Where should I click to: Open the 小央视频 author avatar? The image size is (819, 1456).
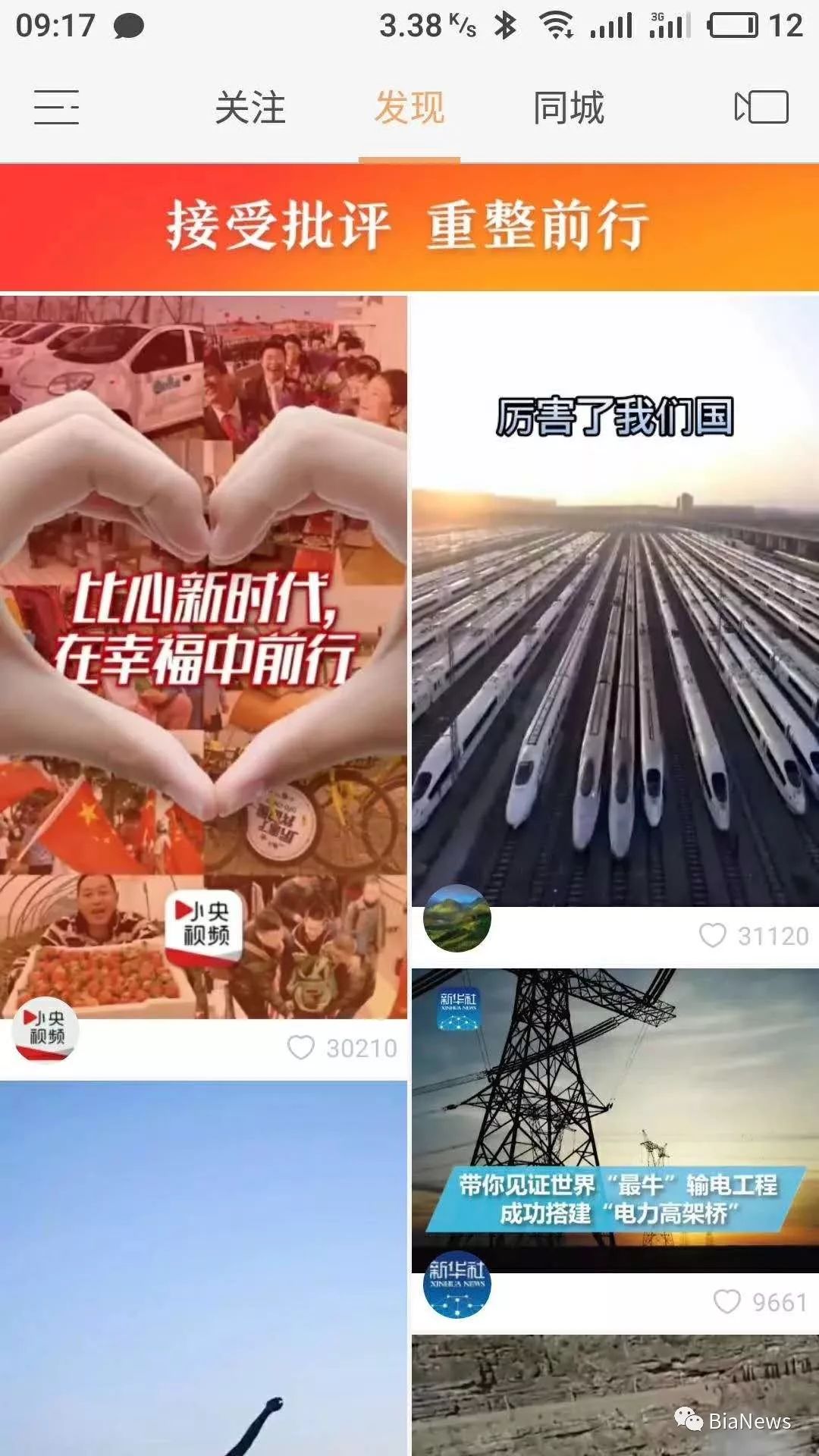pyautogui.click(x=45, y=1029)
